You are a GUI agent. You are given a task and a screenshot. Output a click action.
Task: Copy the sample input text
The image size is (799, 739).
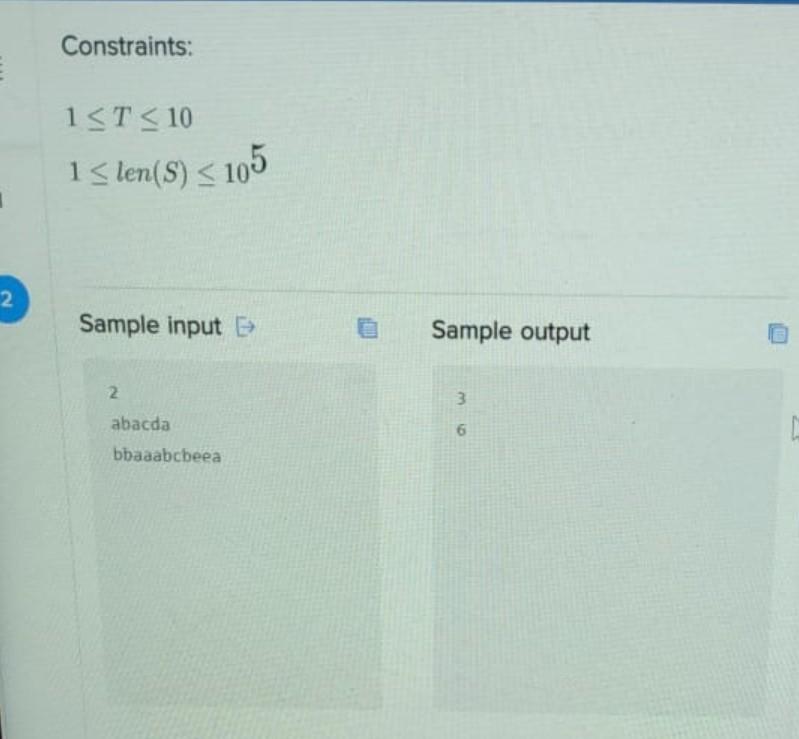pyautogui.click(x=367, y=328)
